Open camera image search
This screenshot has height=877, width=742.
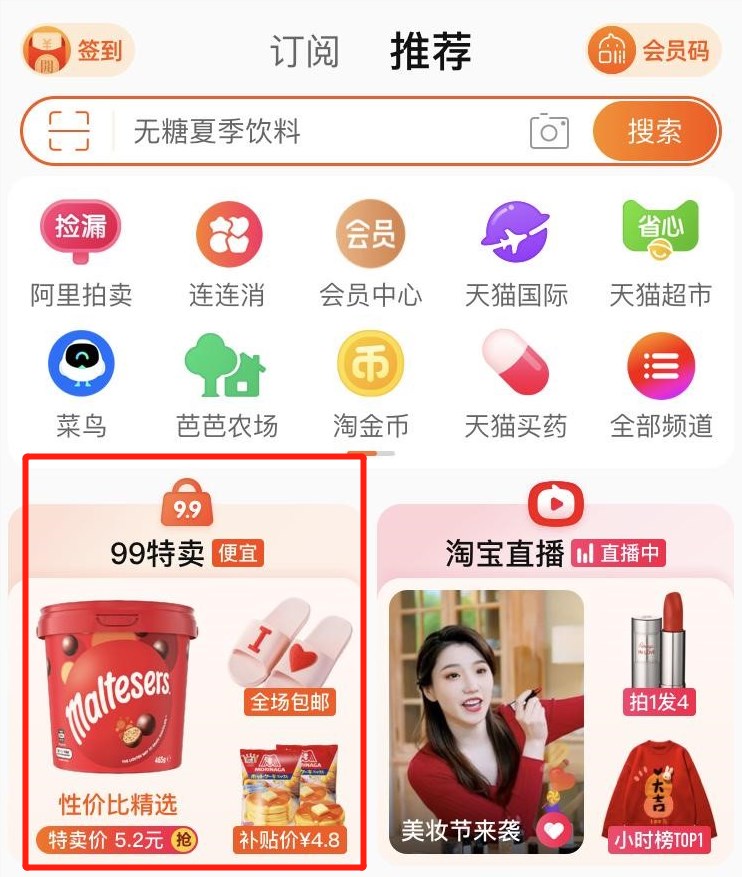(x=549, y=132)
